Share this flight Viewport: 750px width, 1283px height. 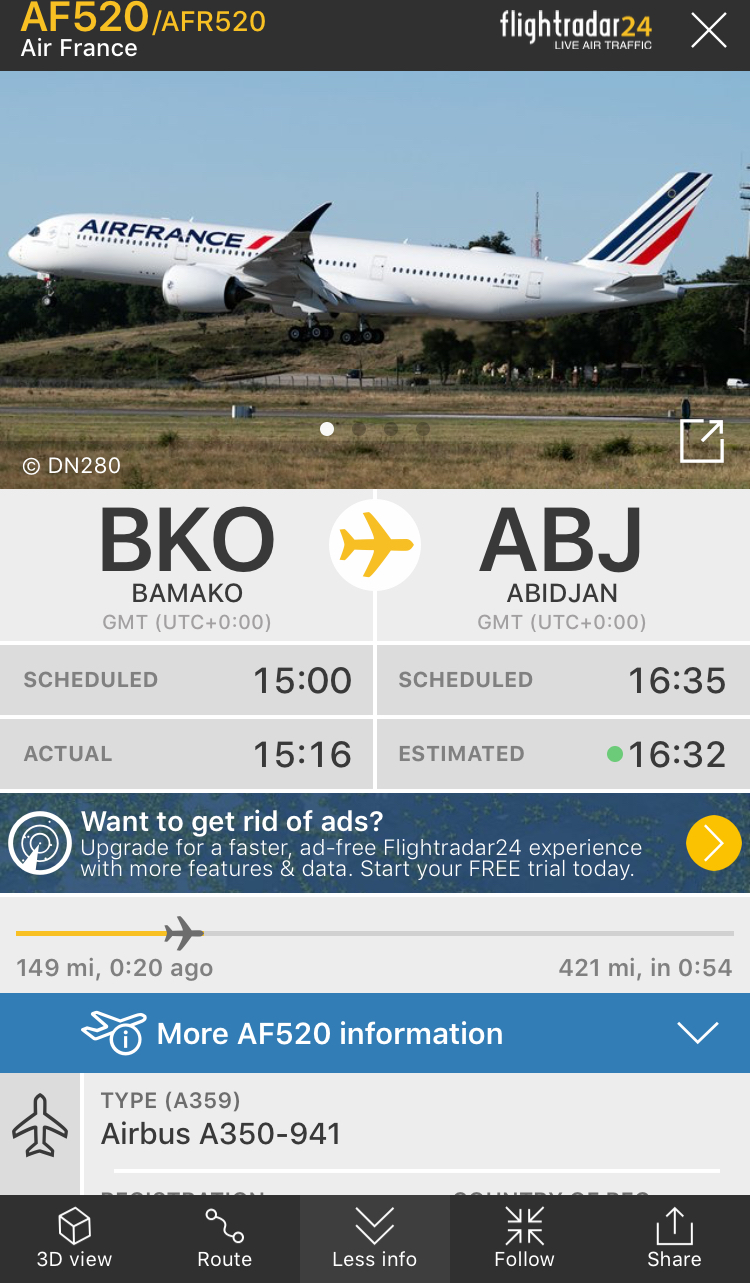click(x=674, y=1238)
